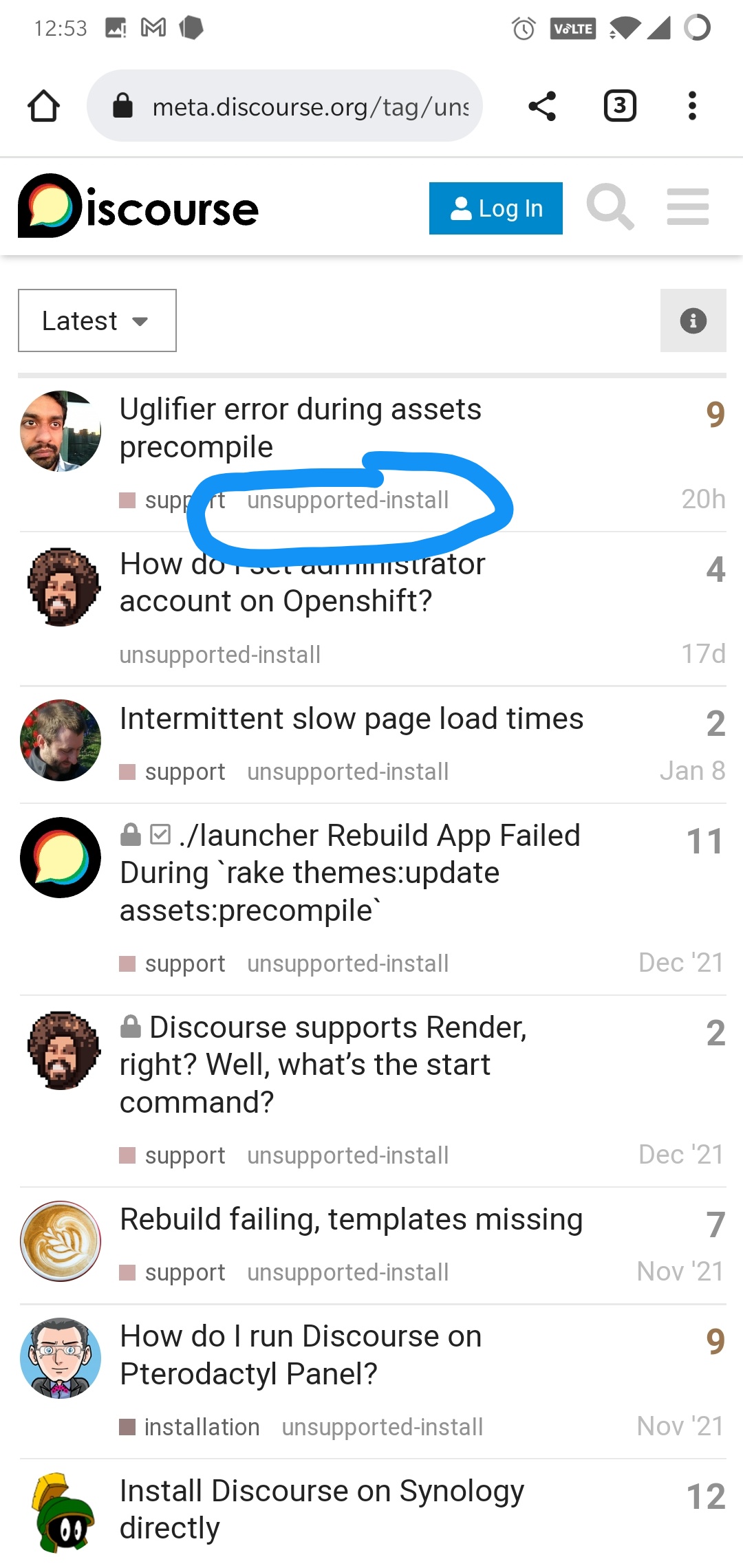
Task: Go to the Discourse logo homepage
Action: 138,206
